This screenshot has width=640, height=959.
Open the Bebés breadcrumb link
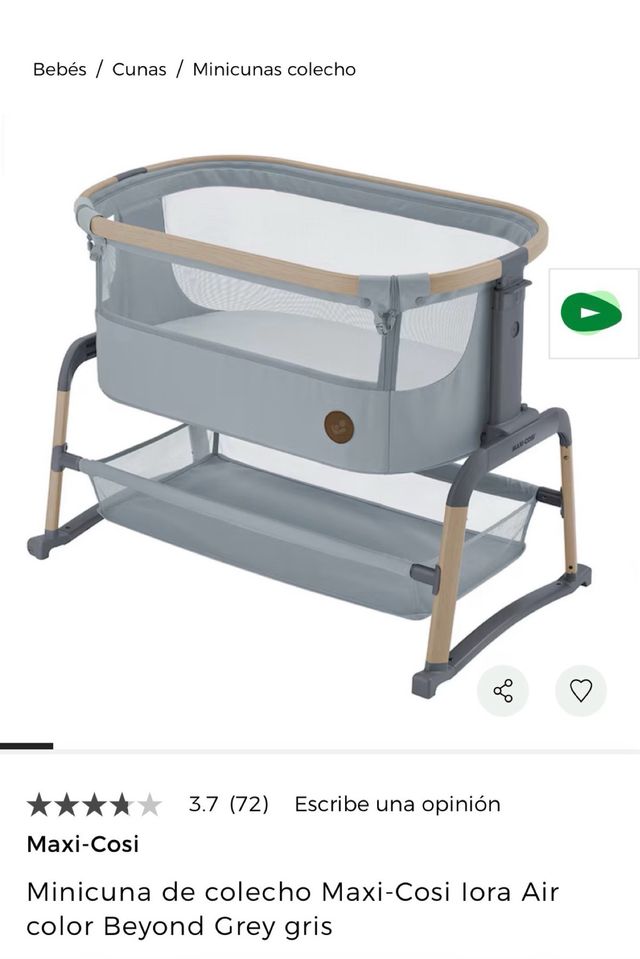(x=59, y=69)
